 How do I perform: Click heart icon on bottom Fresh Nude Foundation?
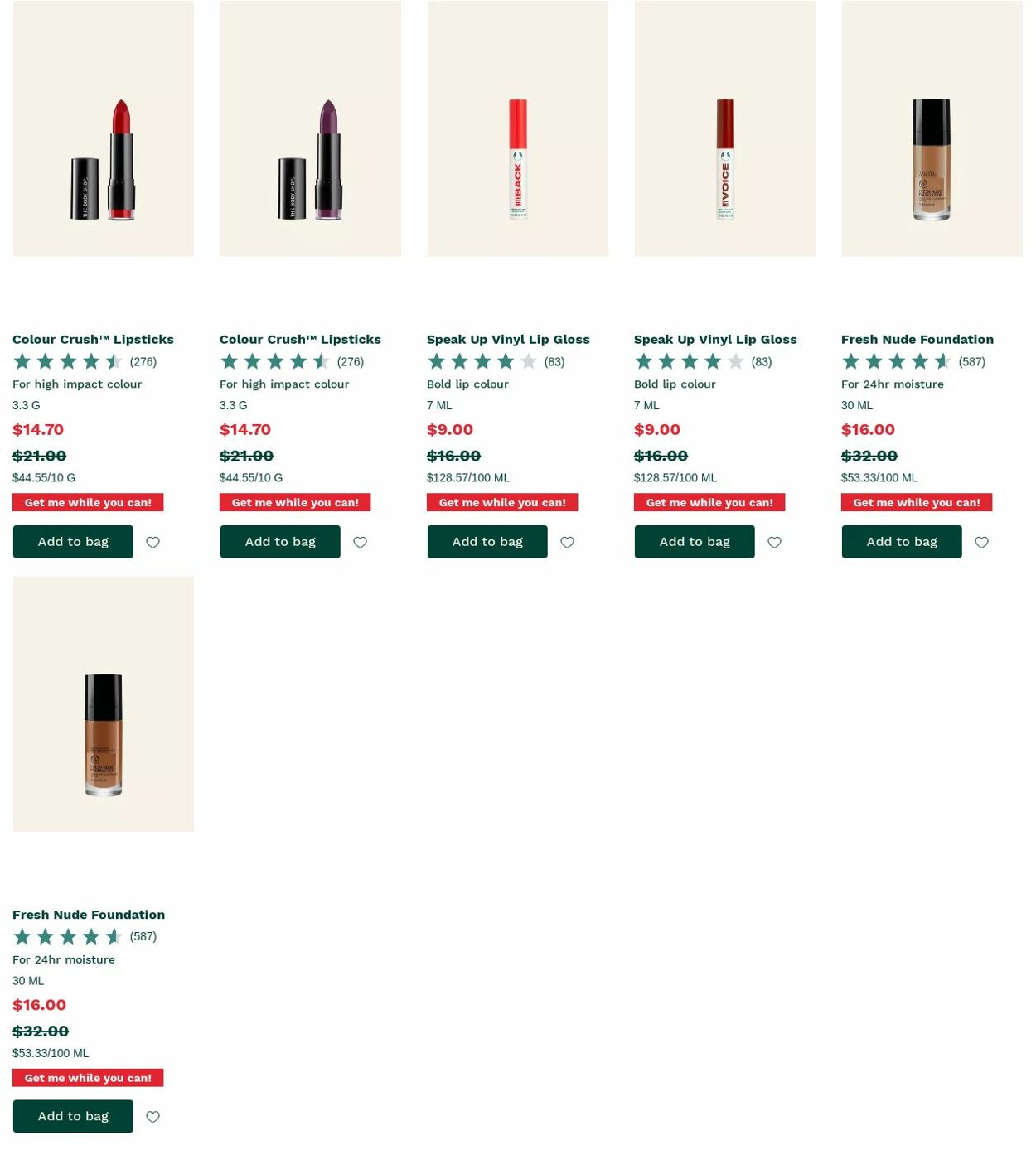tap(152, 1116)
